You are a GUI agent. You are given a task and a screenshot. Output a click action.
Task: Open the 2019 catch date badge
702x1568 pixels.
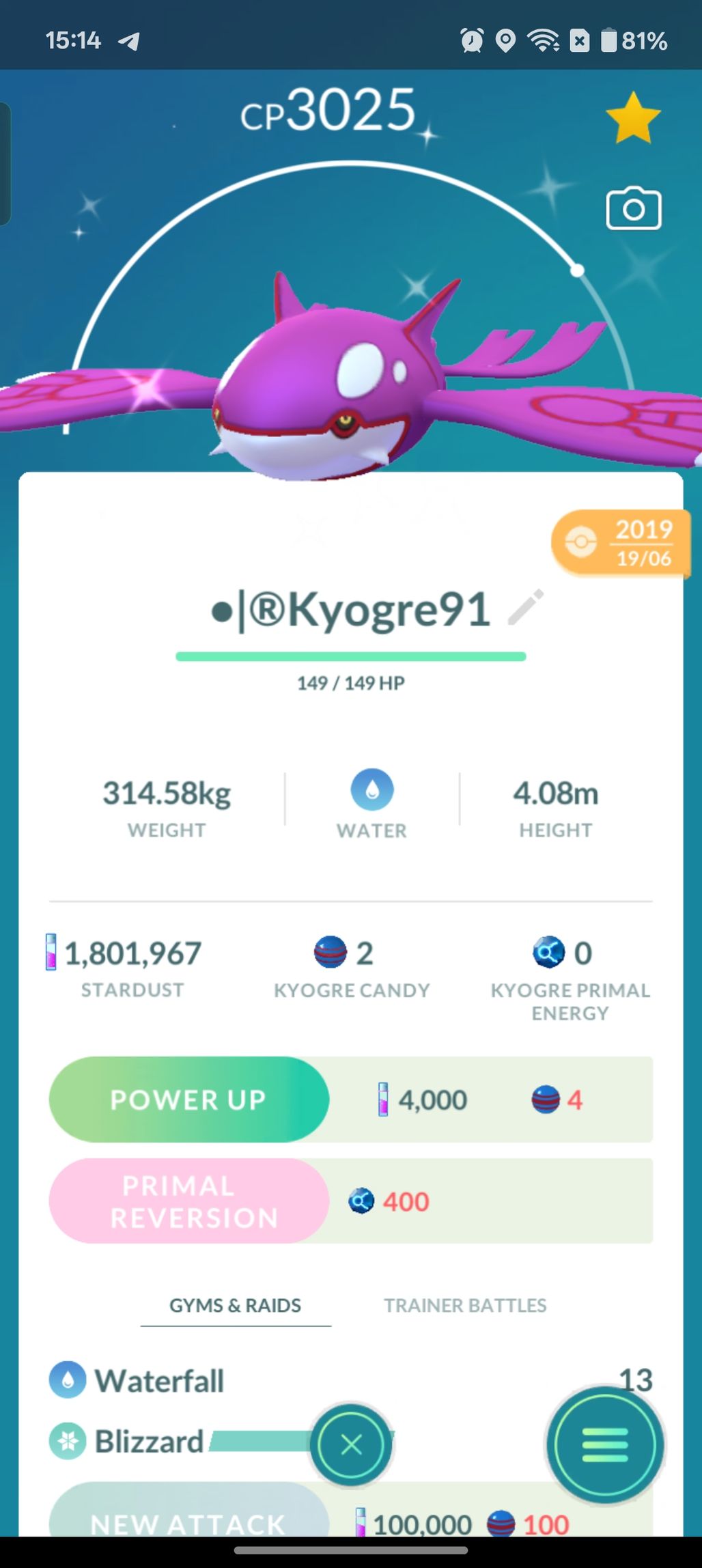(621, 544)
